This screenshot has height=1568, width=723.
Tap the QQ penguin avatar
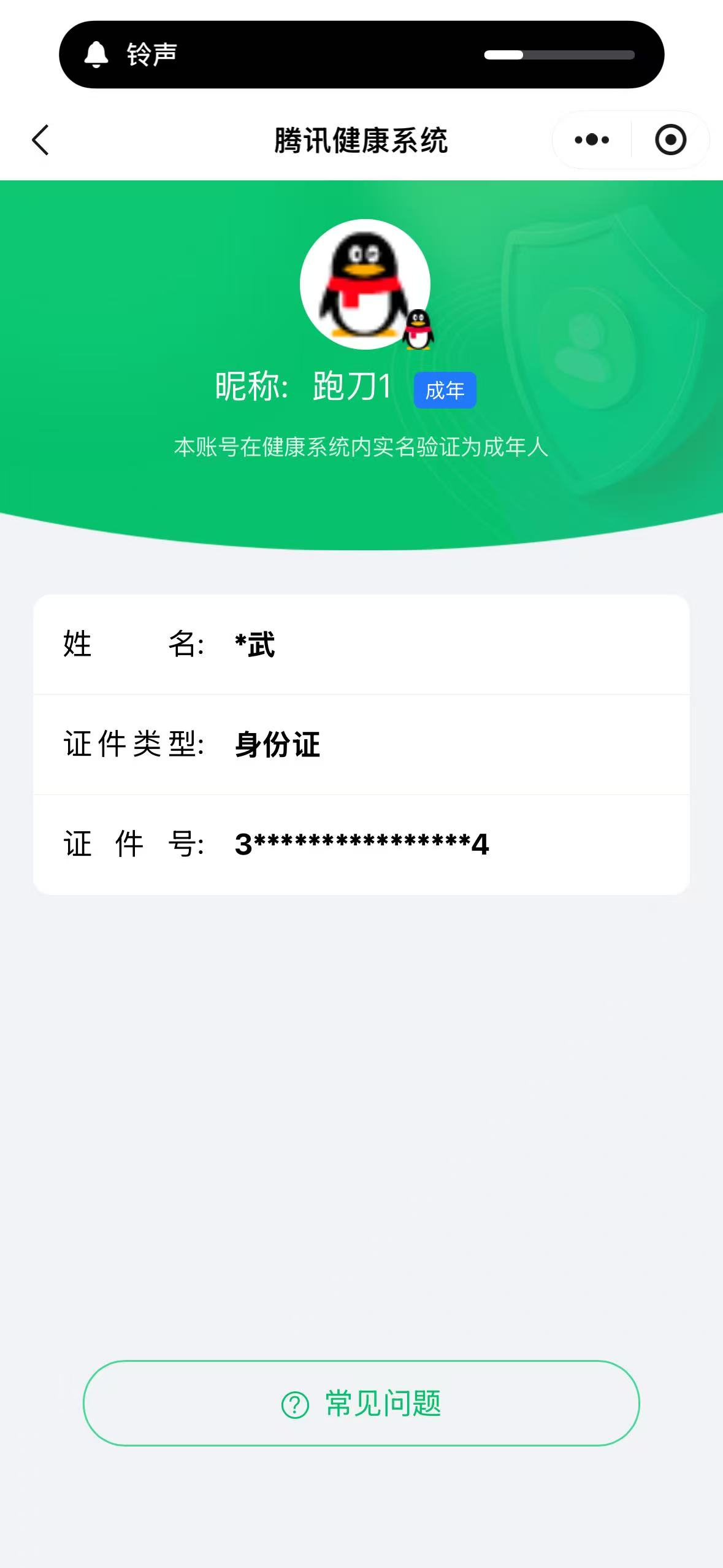(x=365, y=284)
